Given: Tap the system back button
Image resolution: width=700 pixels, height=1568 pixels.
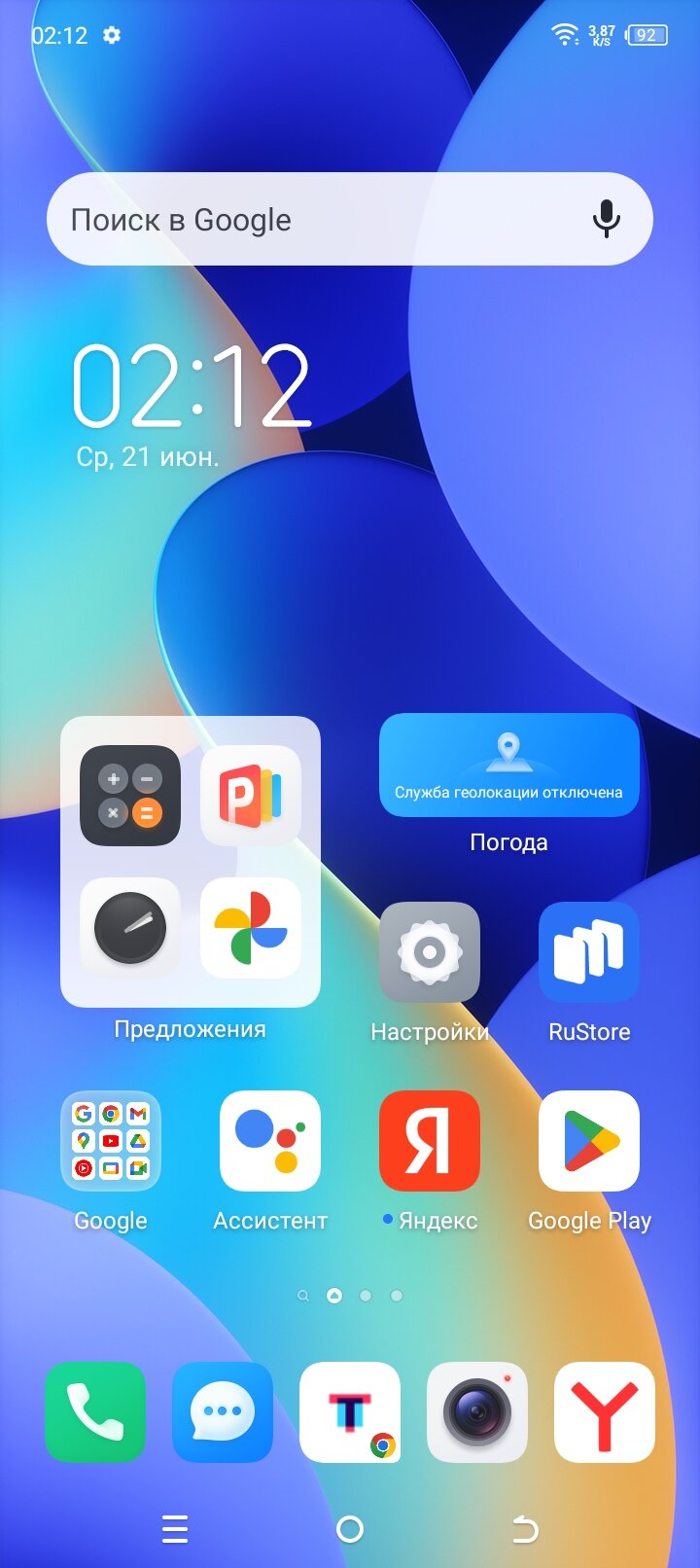Looking at the screenshot, I should pyautogui.click(x=525, y=1529).
